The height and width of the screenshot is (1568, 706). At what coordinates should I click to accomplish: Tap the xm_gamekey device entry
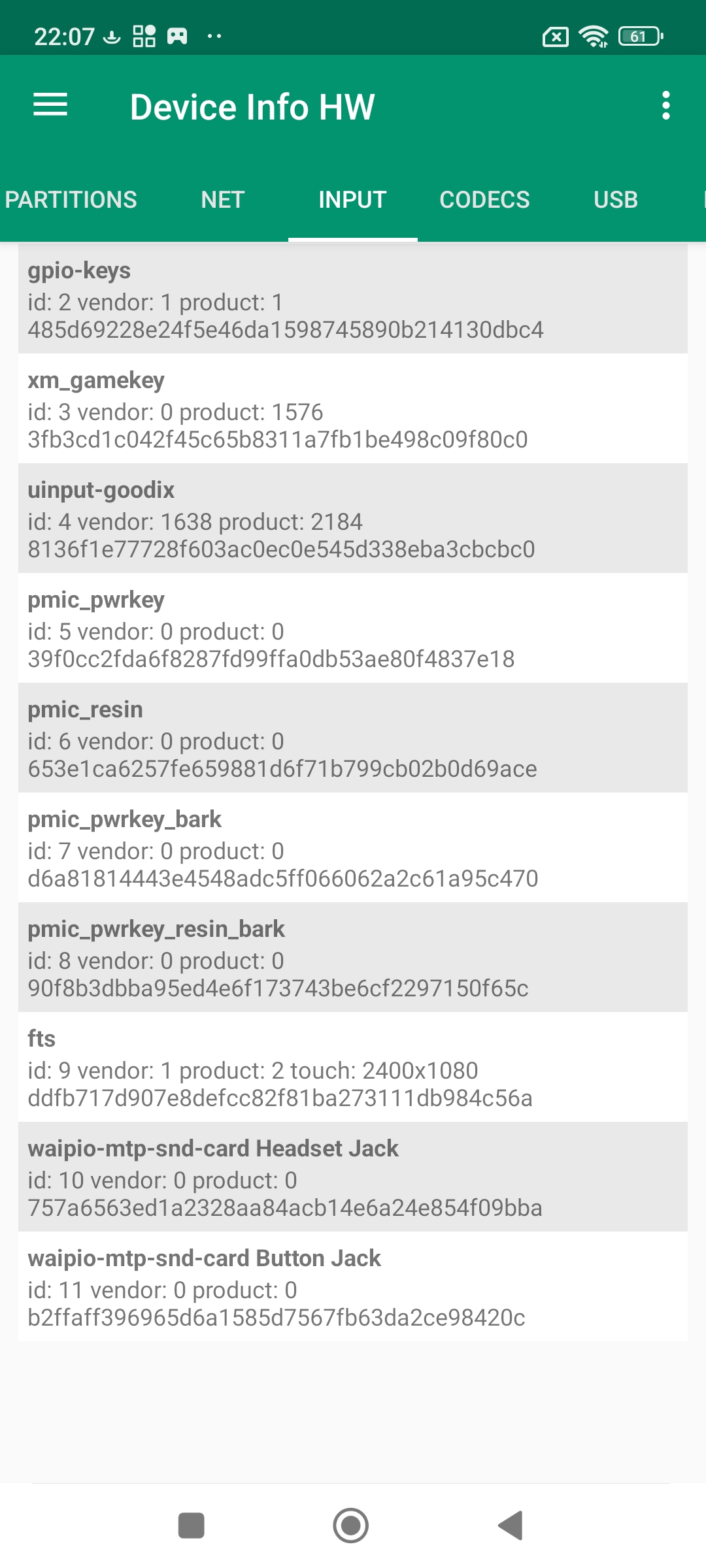(x=352, y=409)
